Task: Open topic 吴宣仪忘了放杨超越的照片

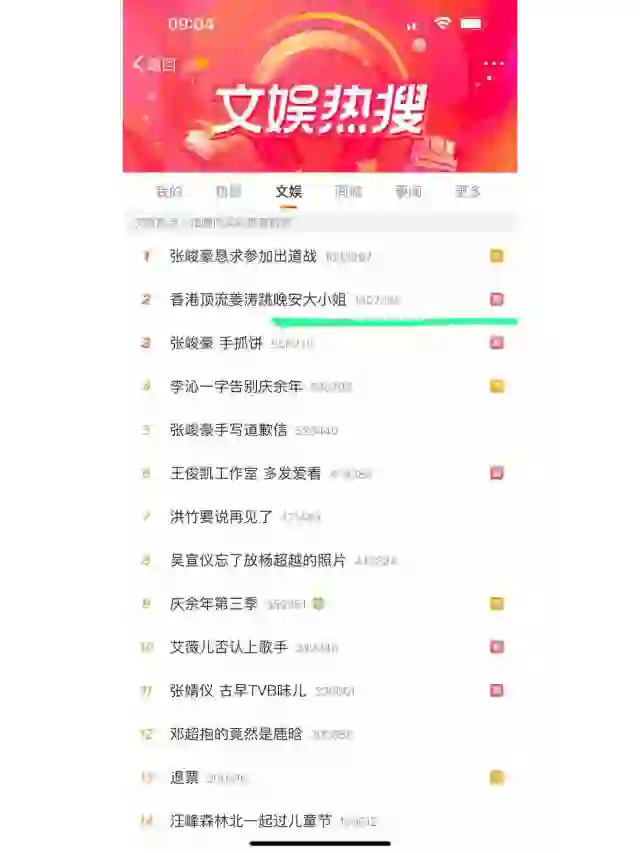Action: (x=257, y=560)
